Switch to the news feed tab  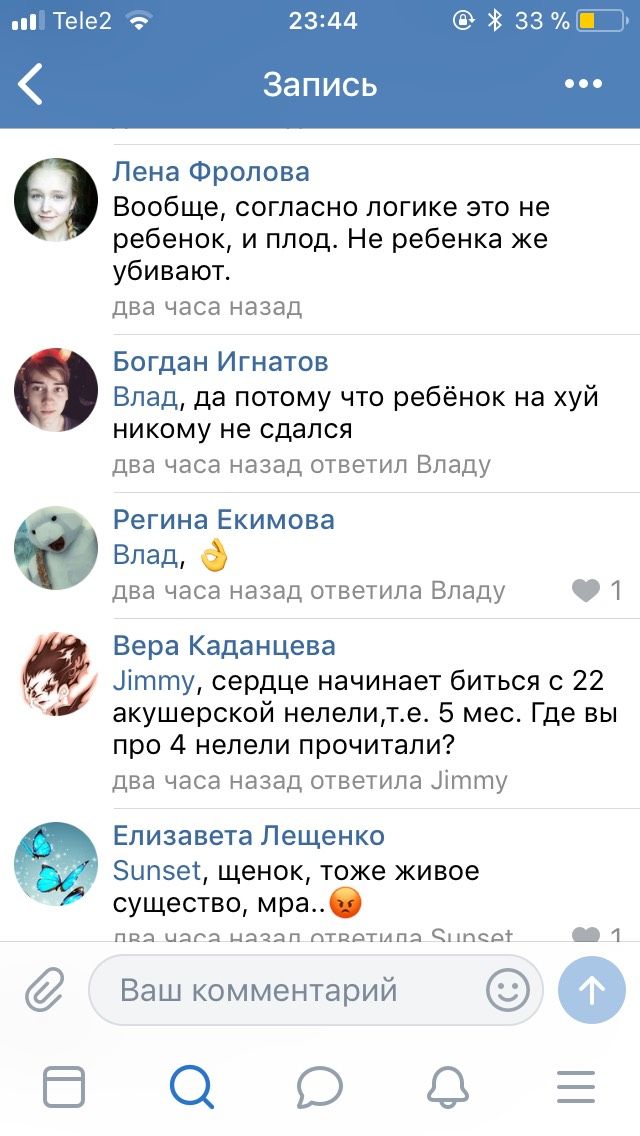tap(64, 1086)
